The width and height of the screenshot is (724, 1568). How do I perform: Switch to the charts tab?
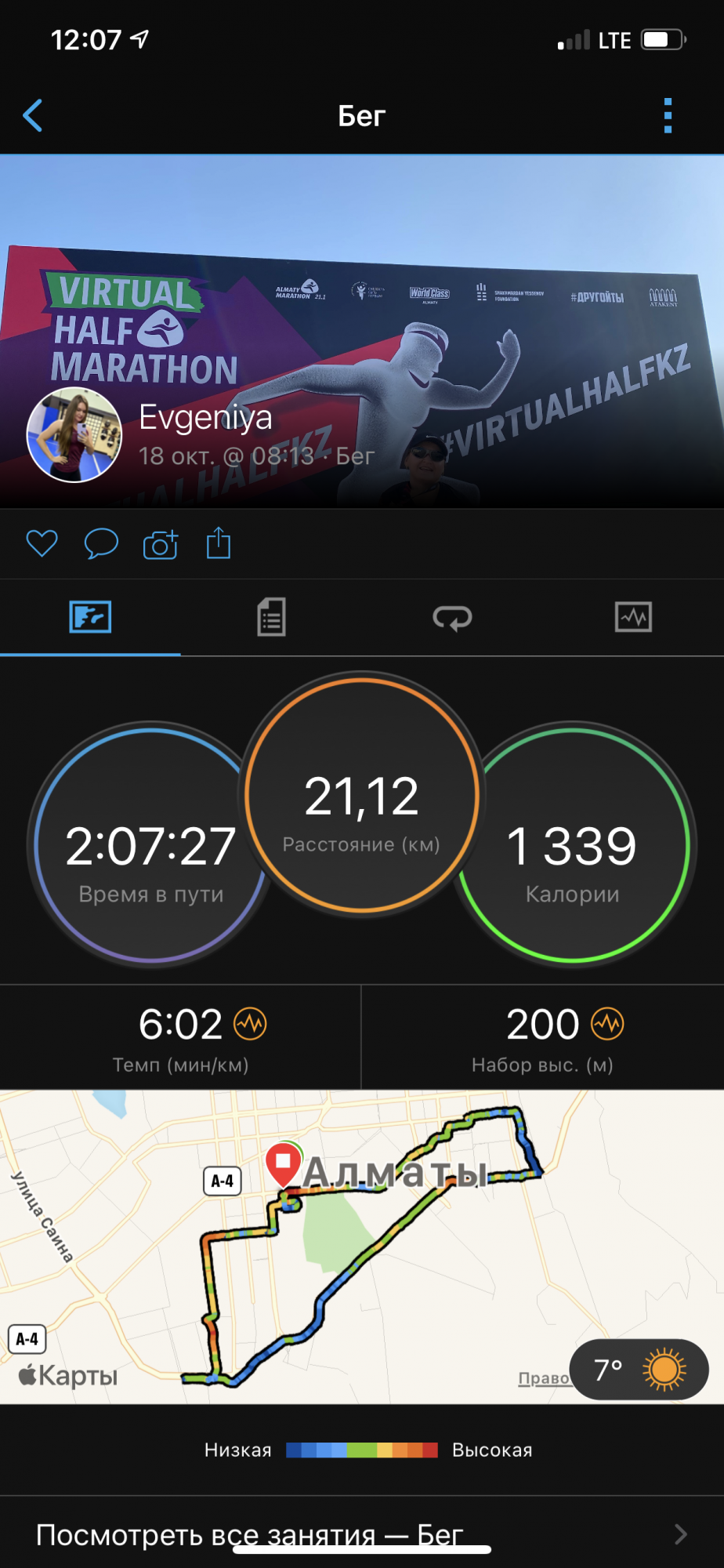[633, 617]
